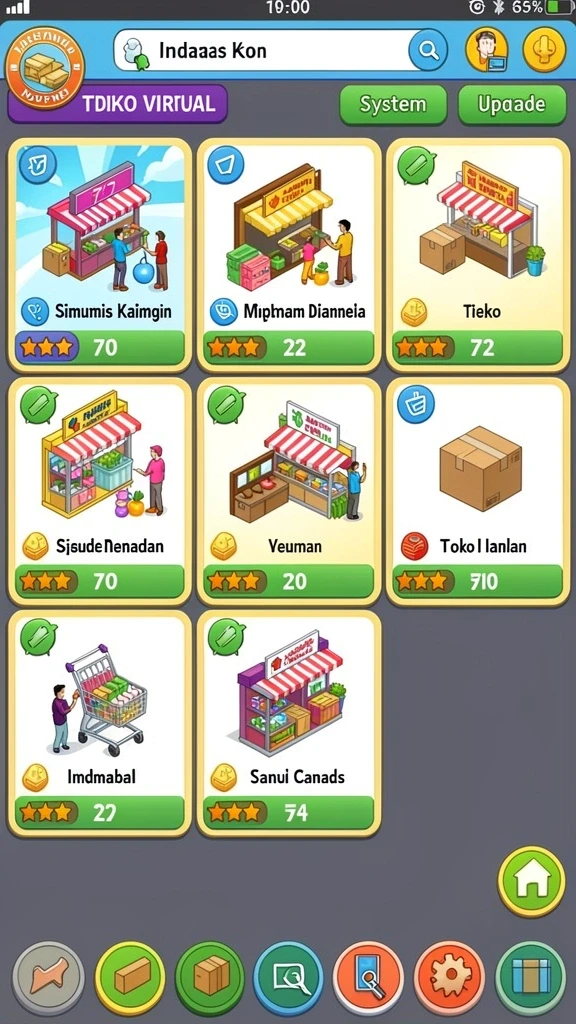View the Veuman shop card
Image resolution: width=576 pixels, height=1024 pixels.
[x=289, y=492]
